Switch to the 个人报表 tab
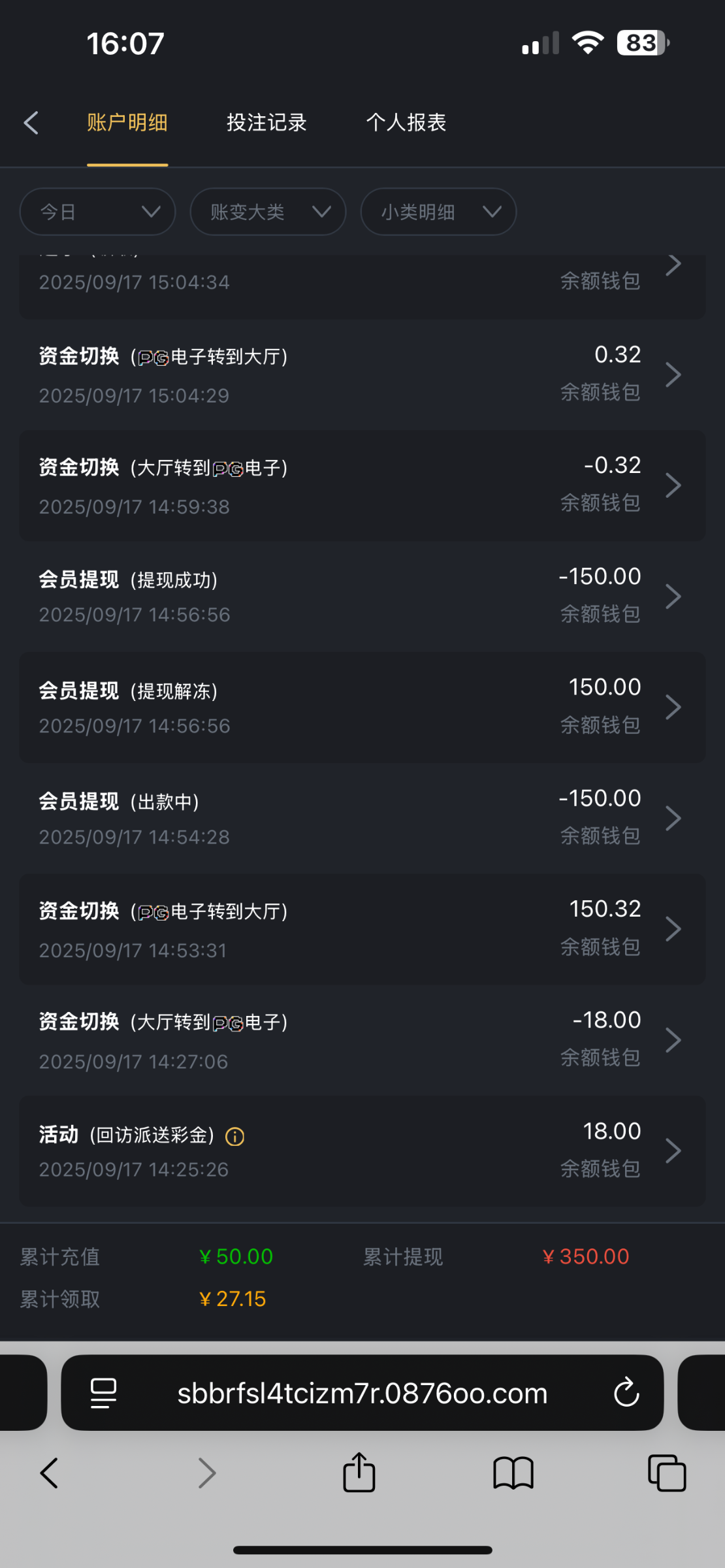Image resolution: width=725 pixels, height=1568 pixels. tap(406, 123)
